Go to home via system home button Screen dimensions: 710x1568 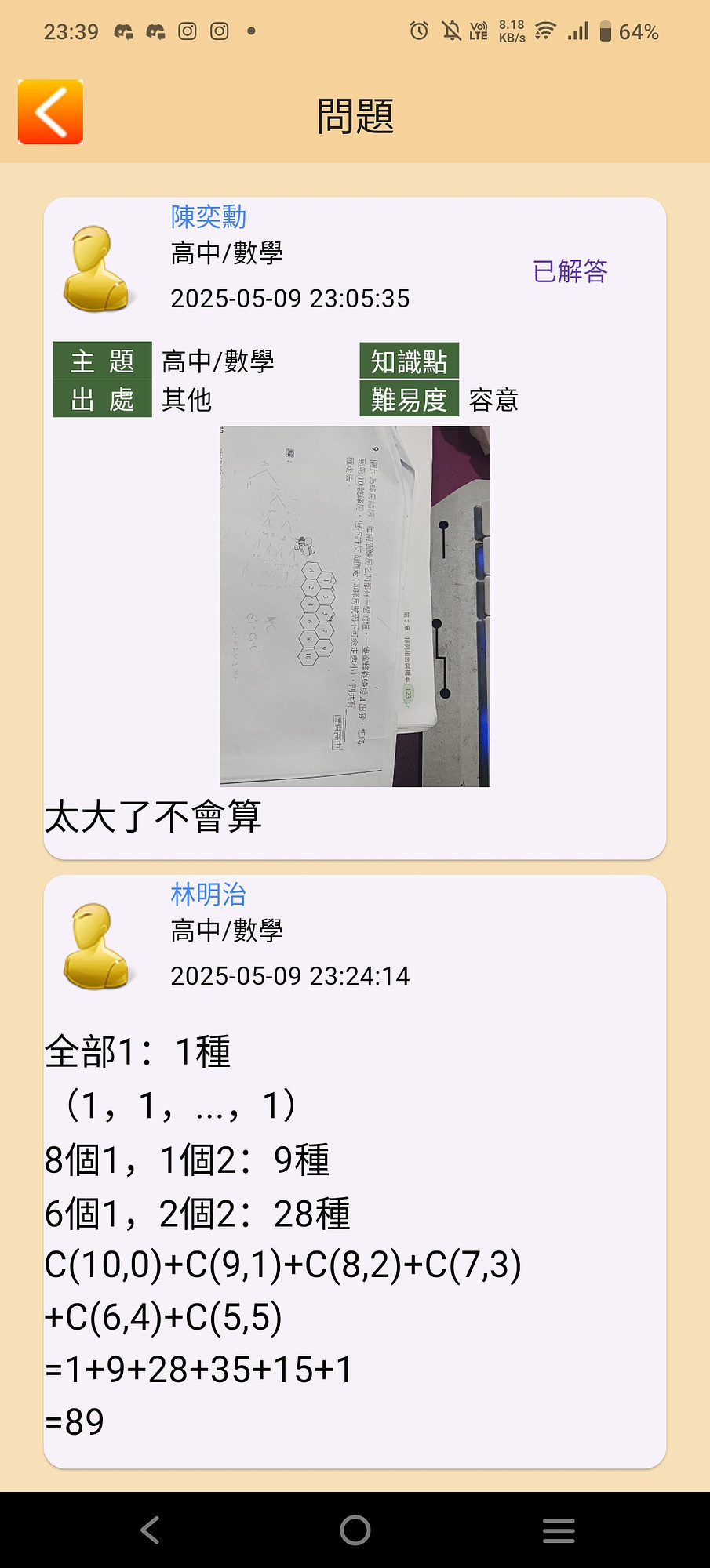(x=355, y=1530)
